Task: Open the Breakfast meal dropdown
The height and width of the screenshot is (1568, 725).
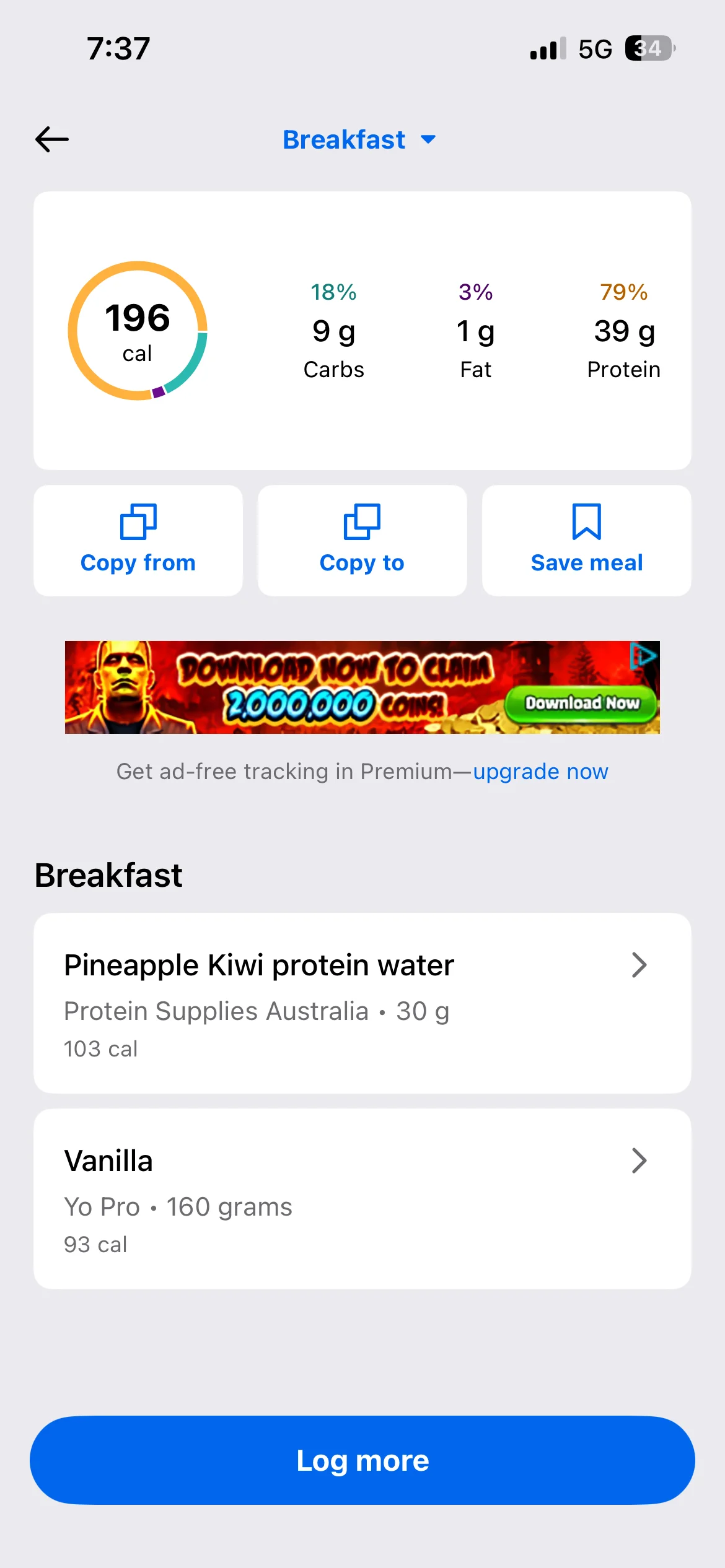Action: click(x=359, y=140)
